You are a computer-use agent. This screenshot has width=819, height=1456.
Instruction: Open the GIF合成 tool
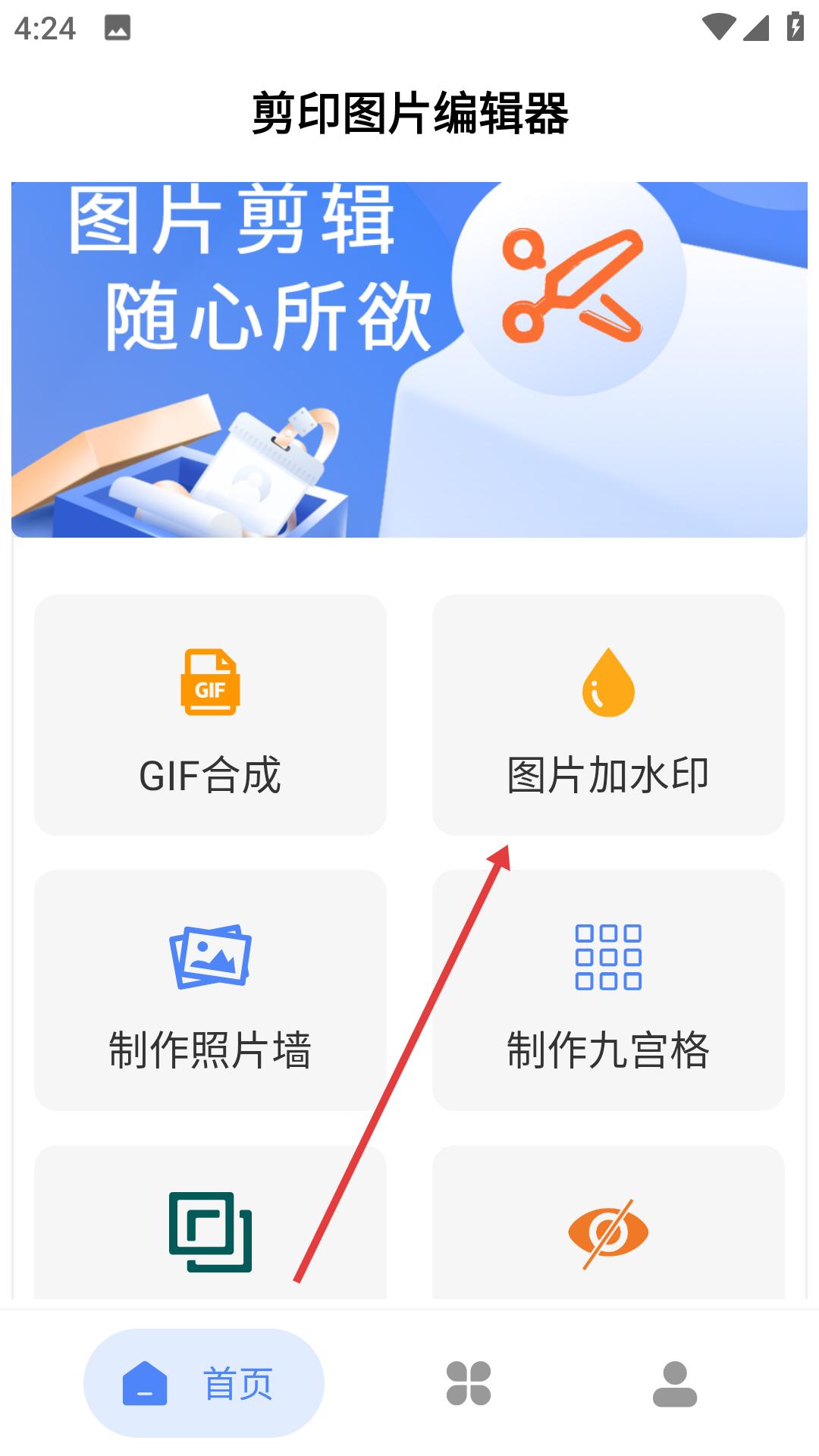click(210, 714)
